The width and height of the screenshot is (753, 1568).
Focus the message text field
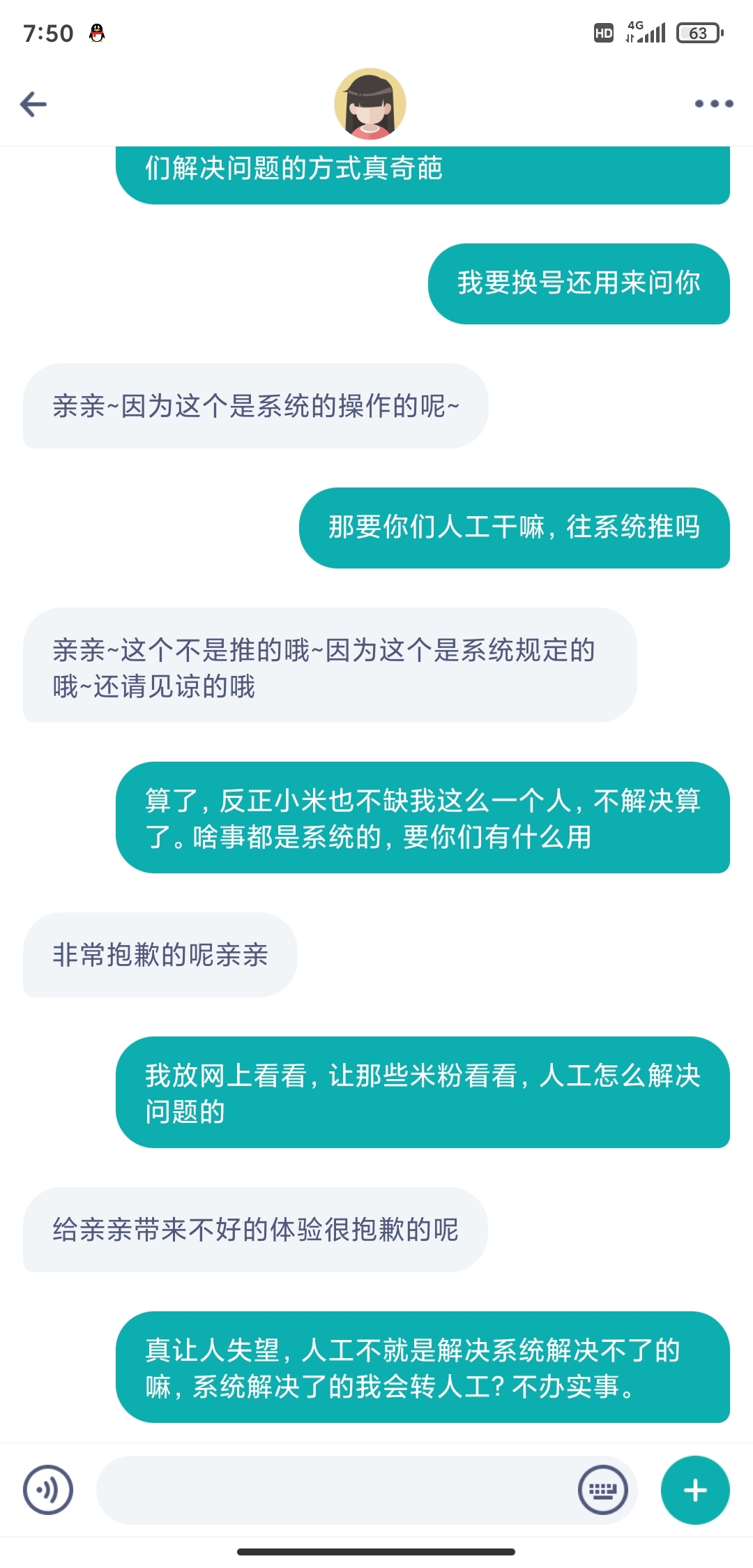pos(335,1490)
